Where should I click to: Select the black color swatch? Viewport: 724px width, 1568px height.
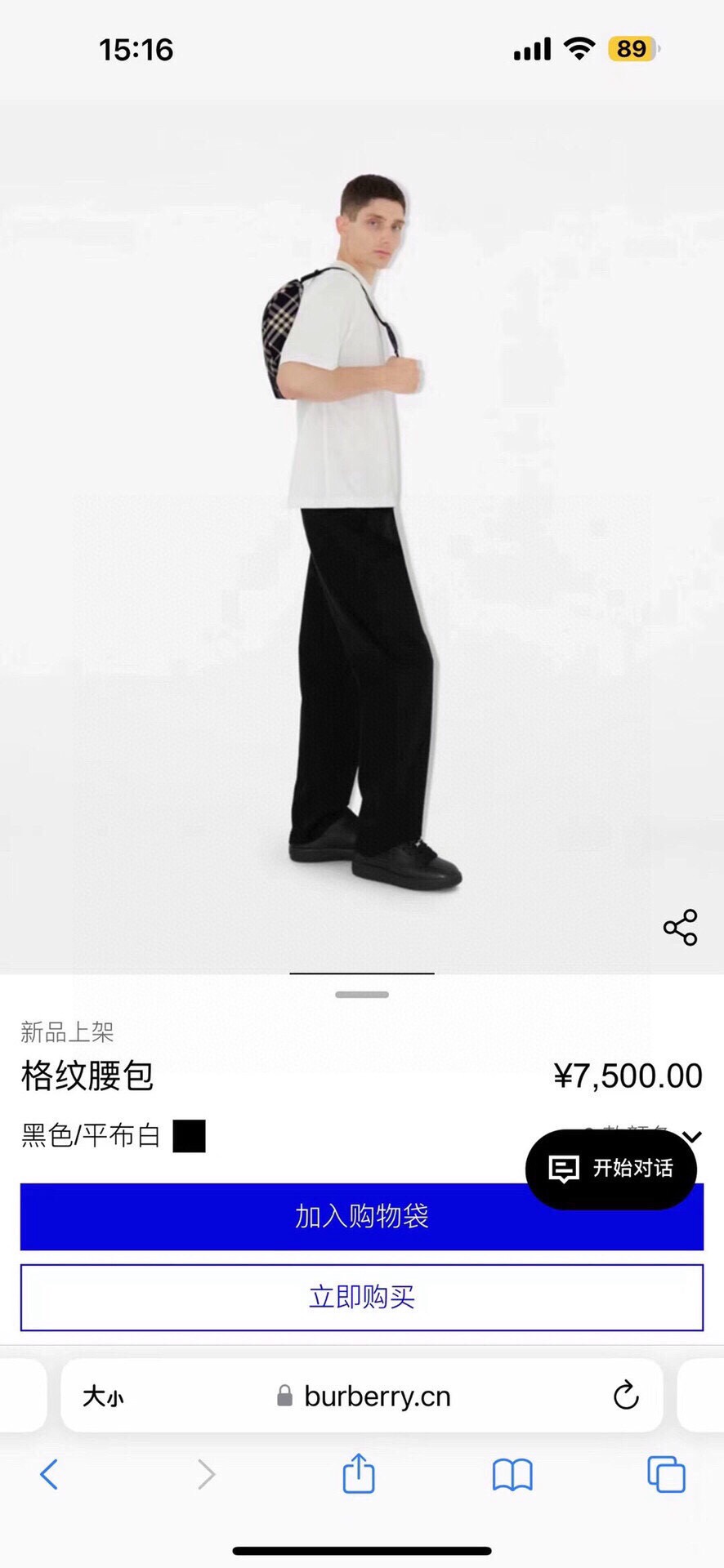pos(189,1136)
